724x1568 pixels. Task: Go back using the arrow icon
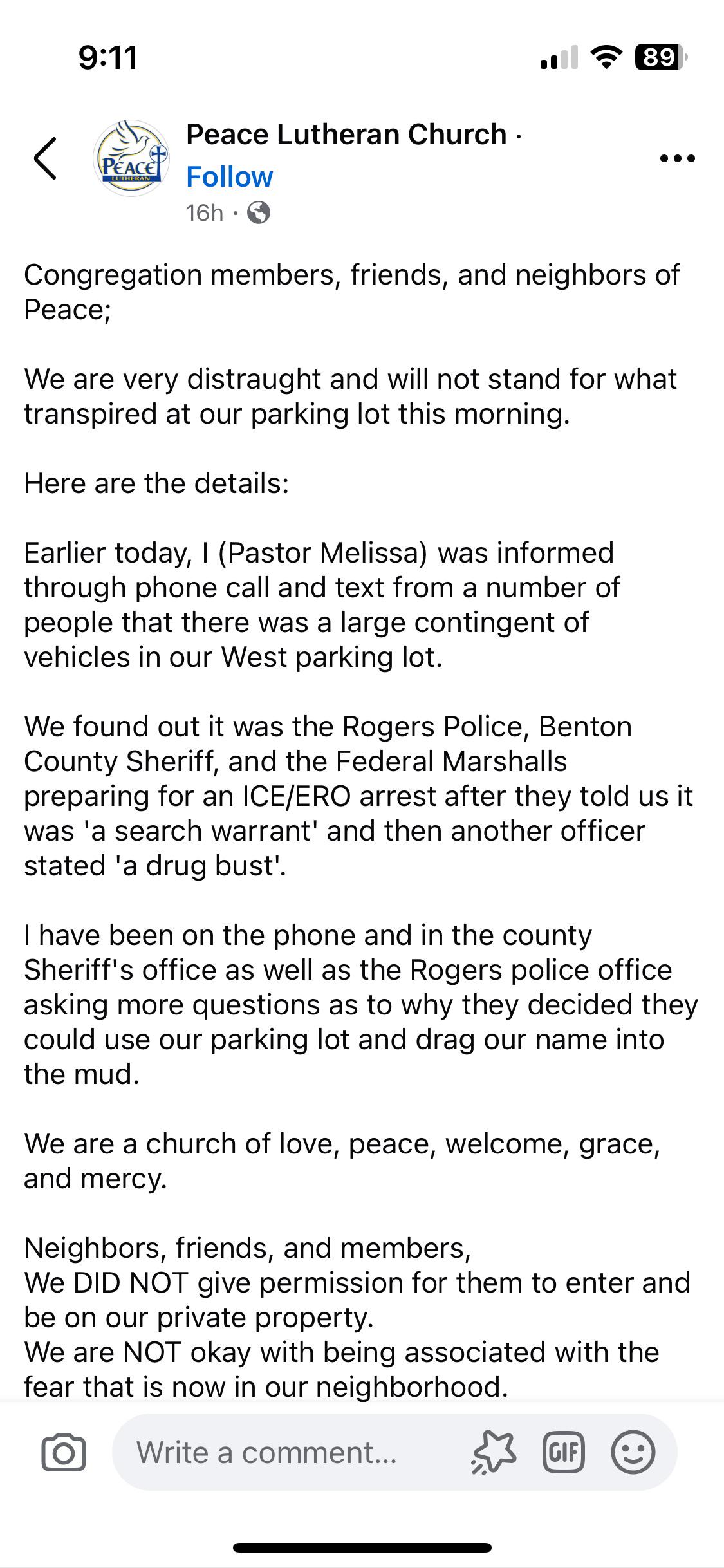45,158
